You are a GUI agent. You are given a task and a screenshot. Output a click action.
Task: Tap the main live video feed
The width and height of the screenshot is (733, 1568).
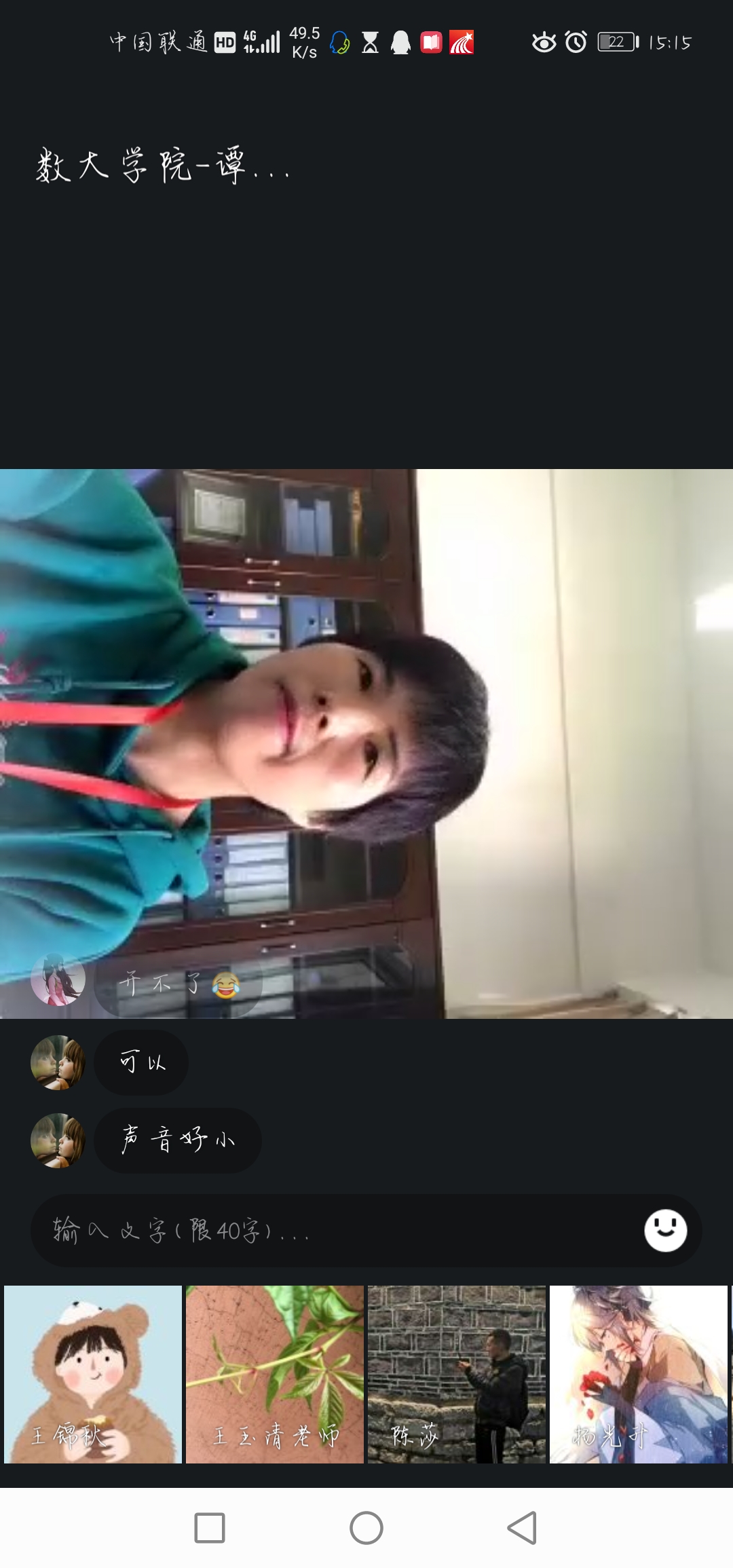tap(366, 743)
